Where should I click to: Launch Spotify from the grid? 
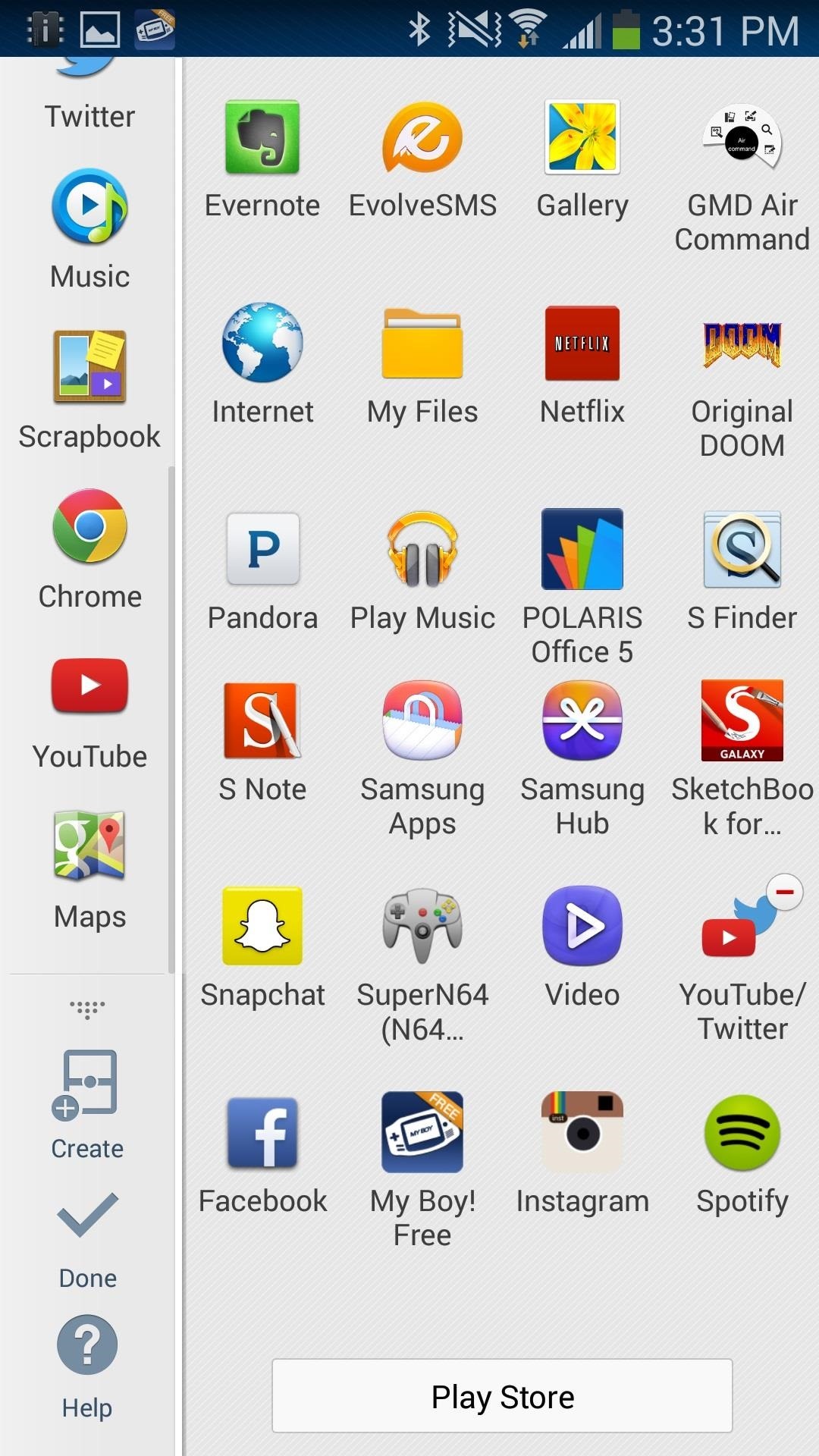click(x=742, y=1134)
